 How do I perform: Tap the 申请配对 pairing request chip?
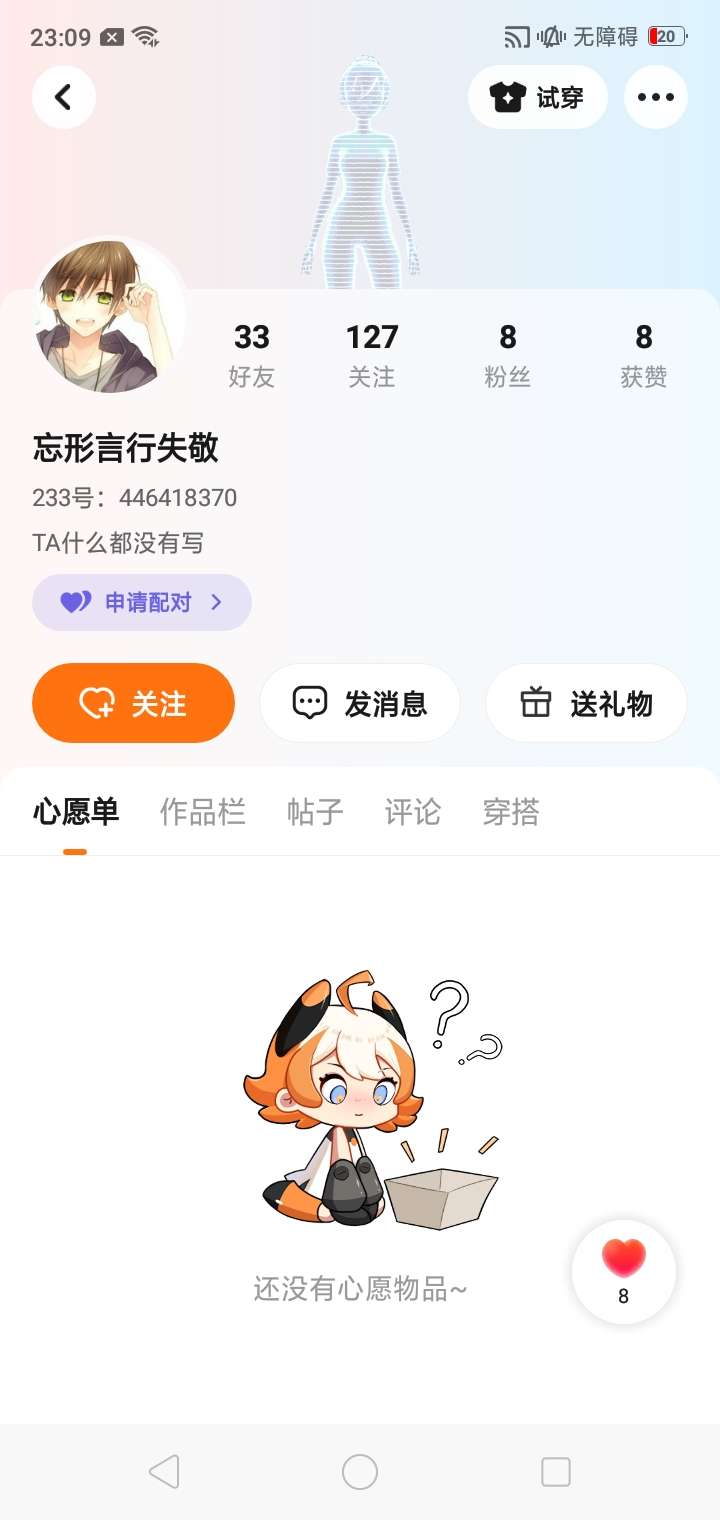142,602
